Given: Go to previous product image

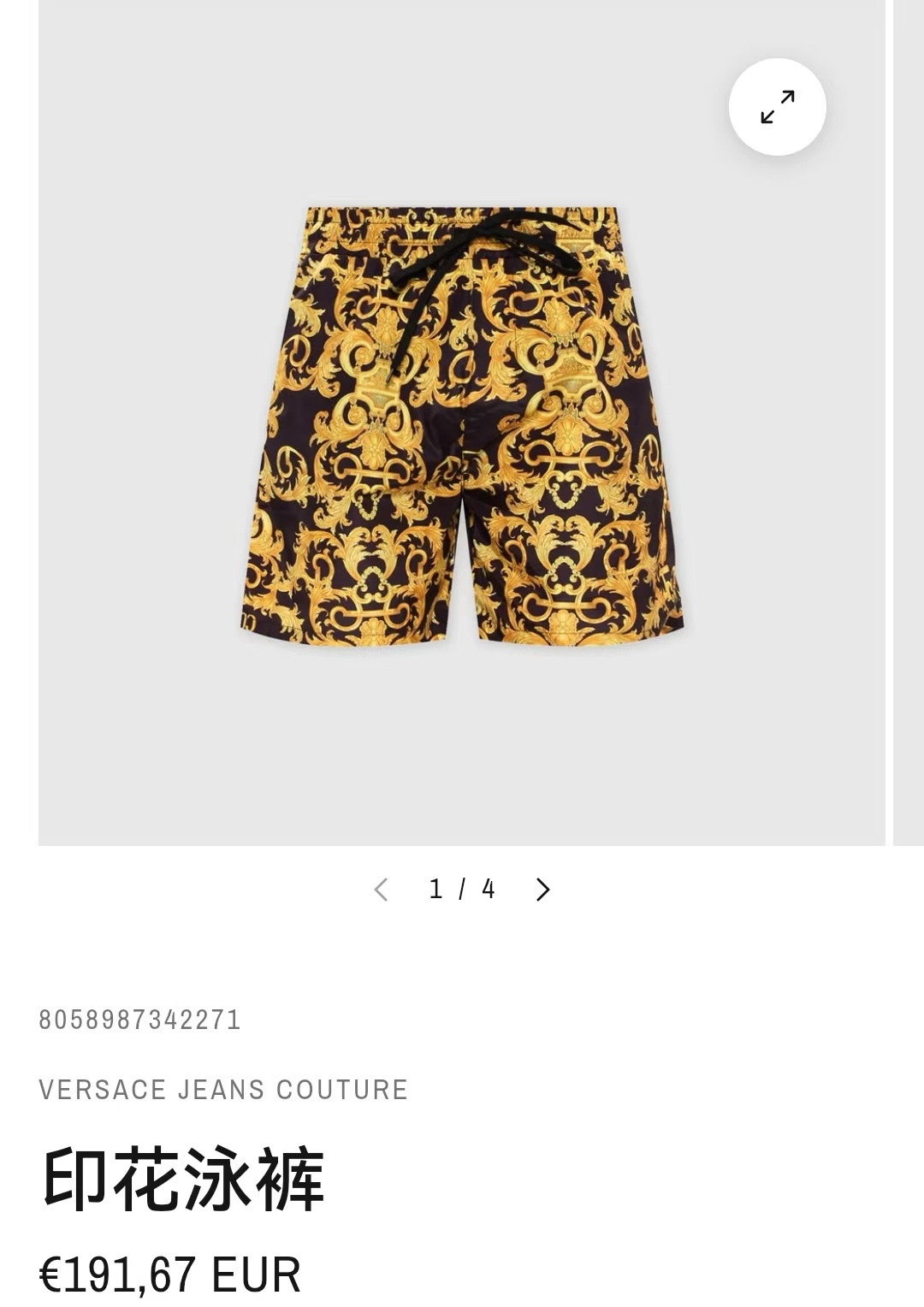Looking at the screenshot, I should click(x=382, y=890).
